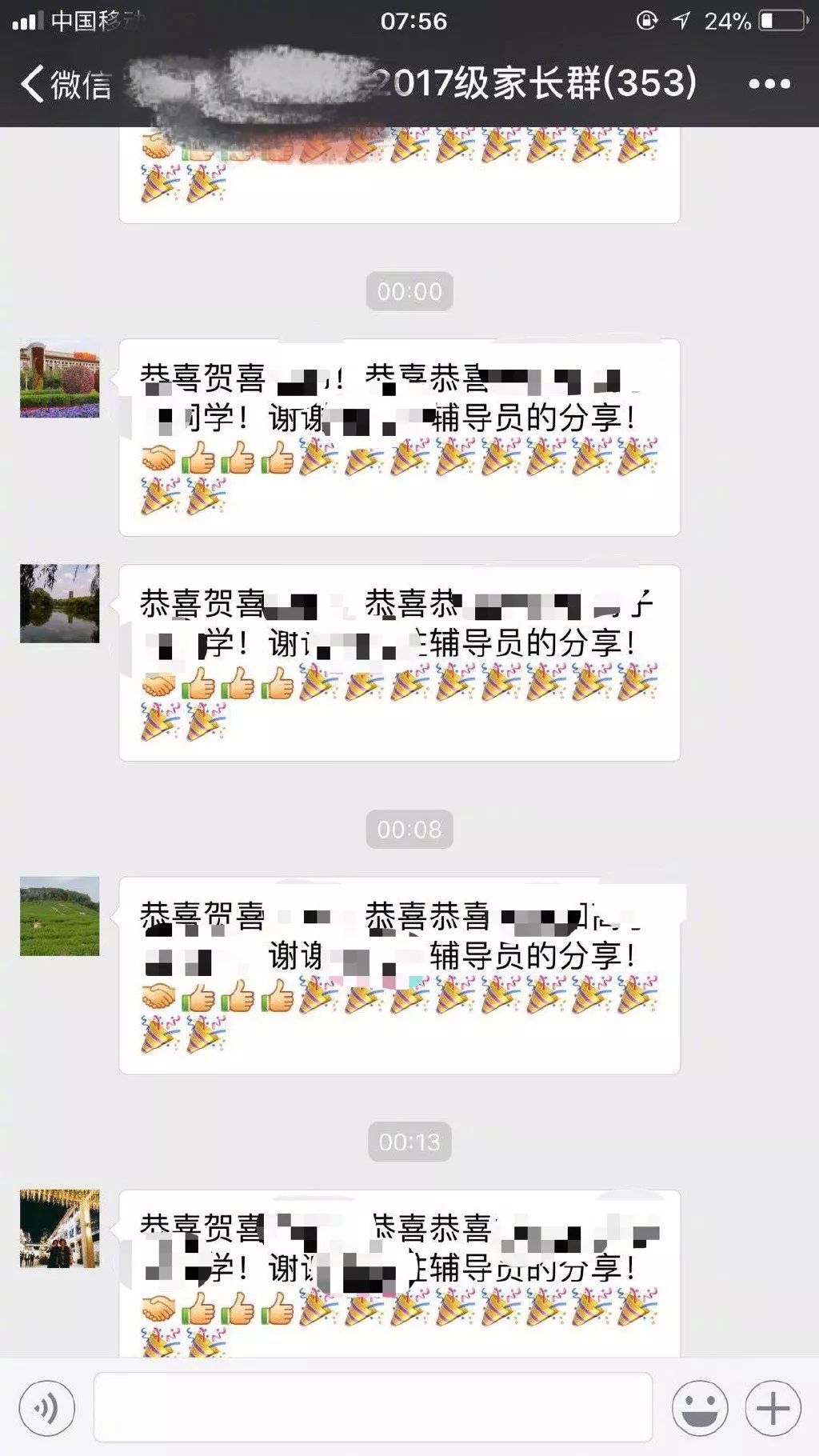This screenshot has width=819, height=1456.
Task: Open the plus attachment menu
Action: [x=773, y=1408]
